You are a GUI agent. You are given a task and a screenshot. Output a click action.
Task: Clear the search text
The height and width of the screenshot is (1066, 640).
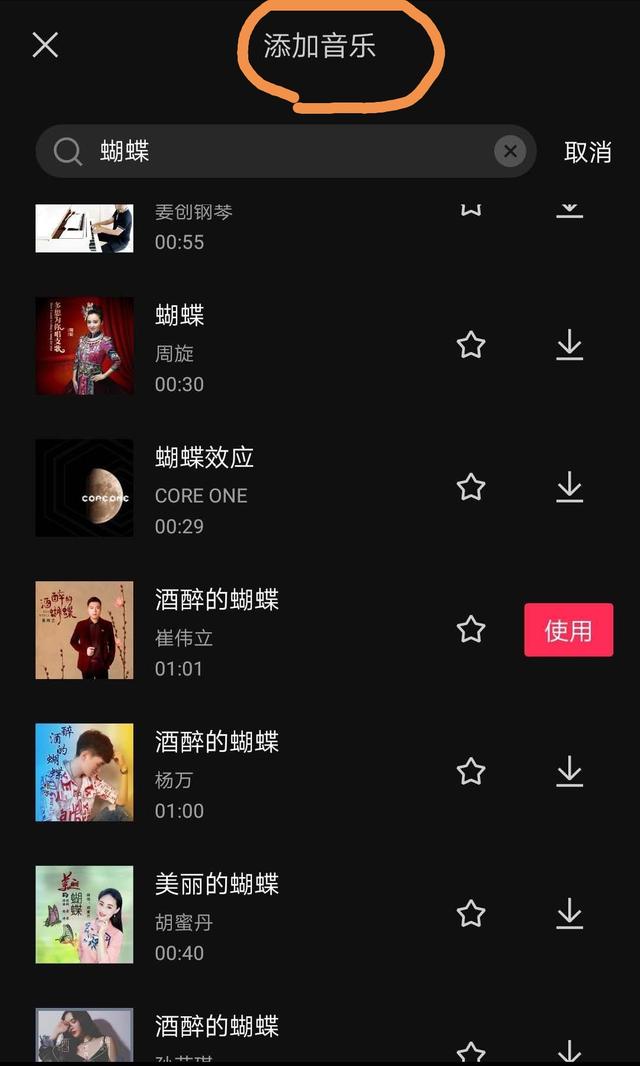tap(510, 152)
